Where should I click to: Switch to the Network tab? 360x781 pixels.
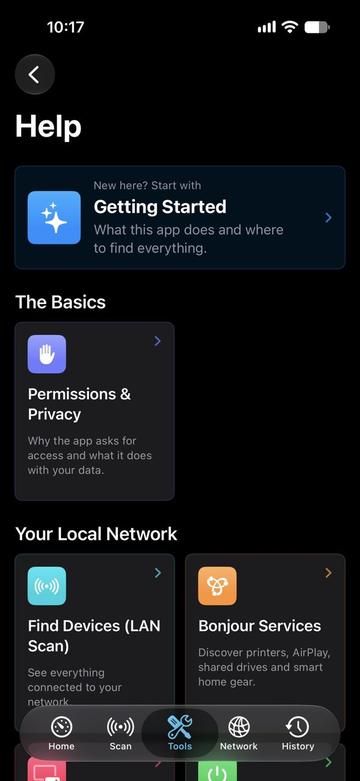239,734
